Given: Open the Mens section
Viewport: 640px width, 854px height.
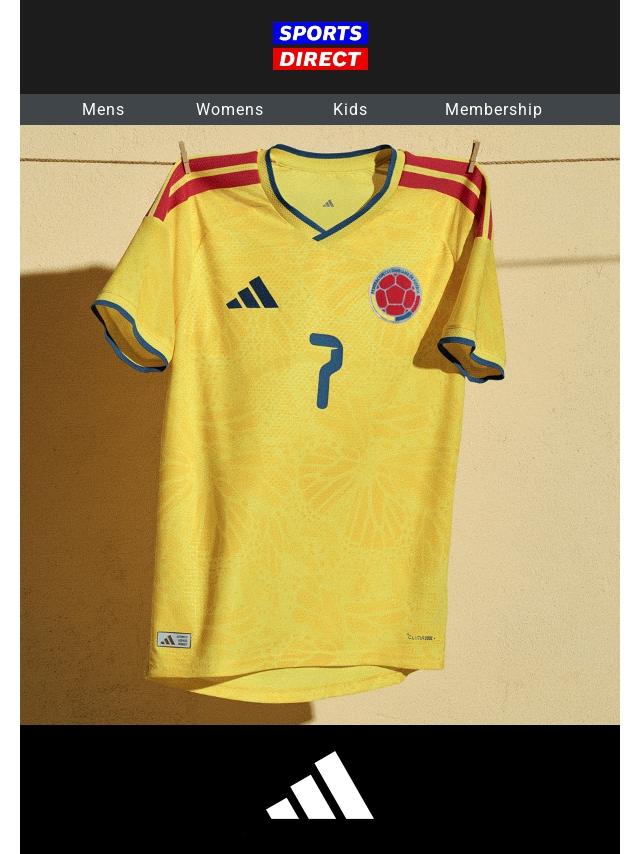Looking at the screenshot, I should (x=103, y=110).
